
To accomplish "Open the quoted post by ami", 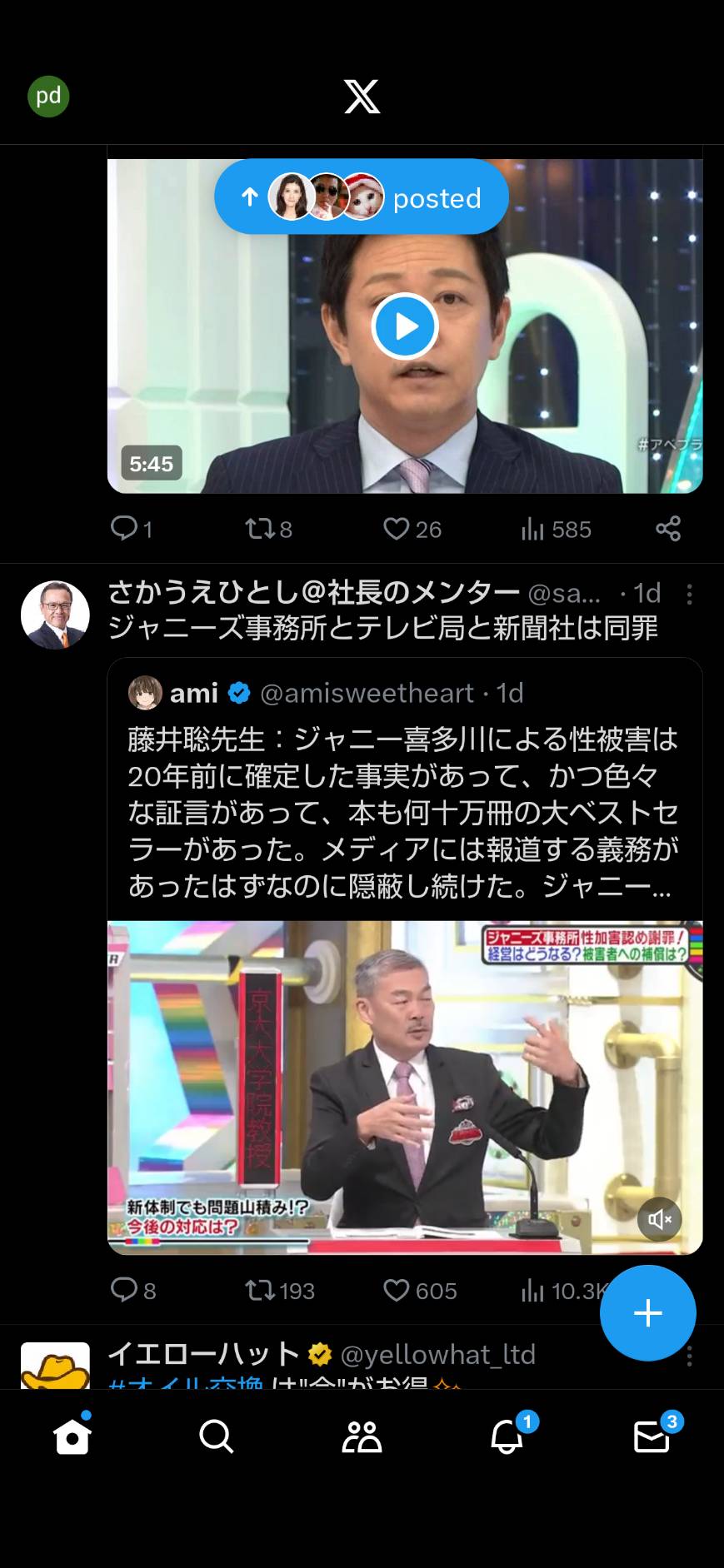I will pyautogui.click(x=405, y=789).
